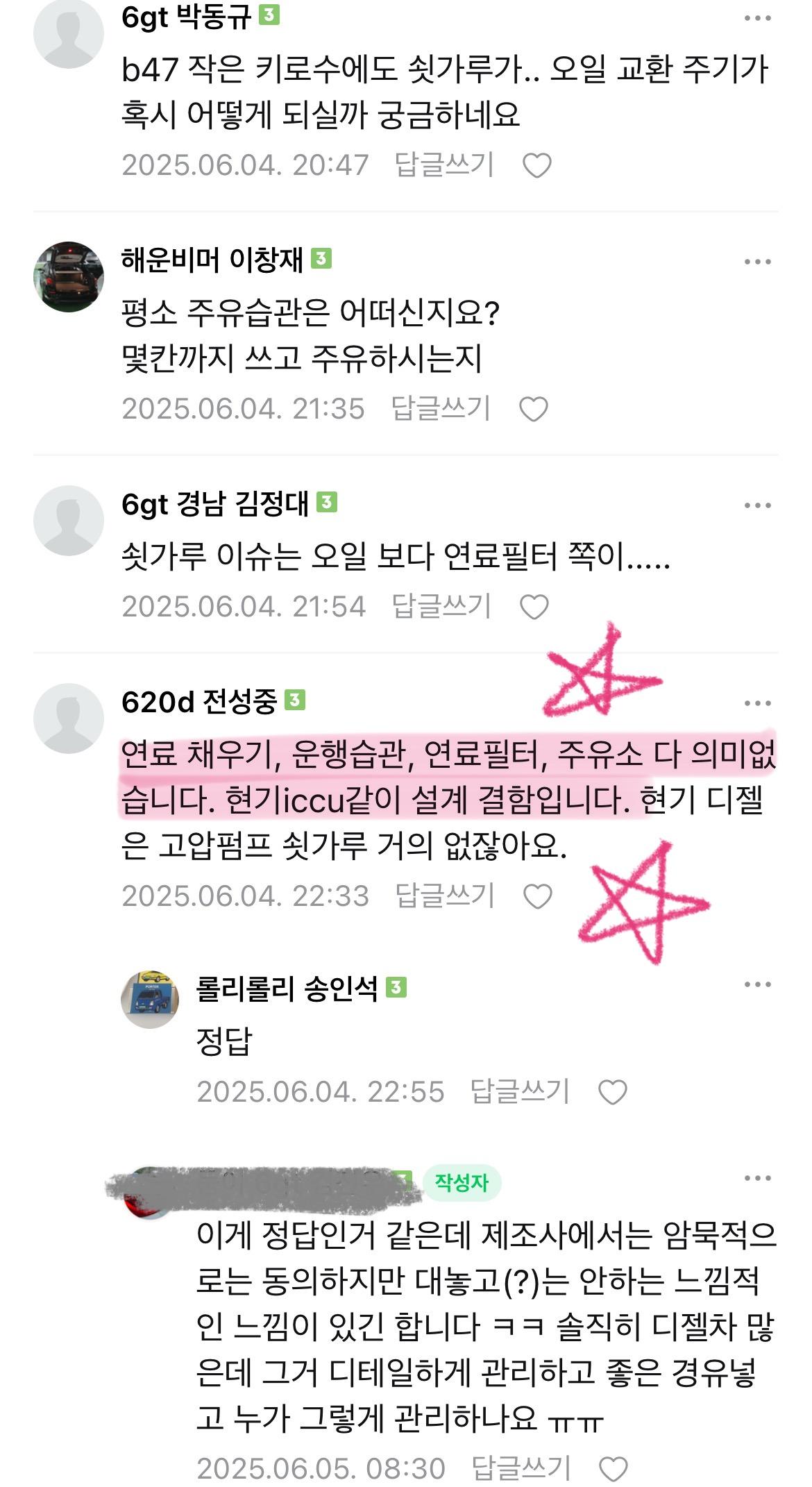Write a reply to 620d 전성중
Screen dimensions: 812x1487
(x=444, y=896)
